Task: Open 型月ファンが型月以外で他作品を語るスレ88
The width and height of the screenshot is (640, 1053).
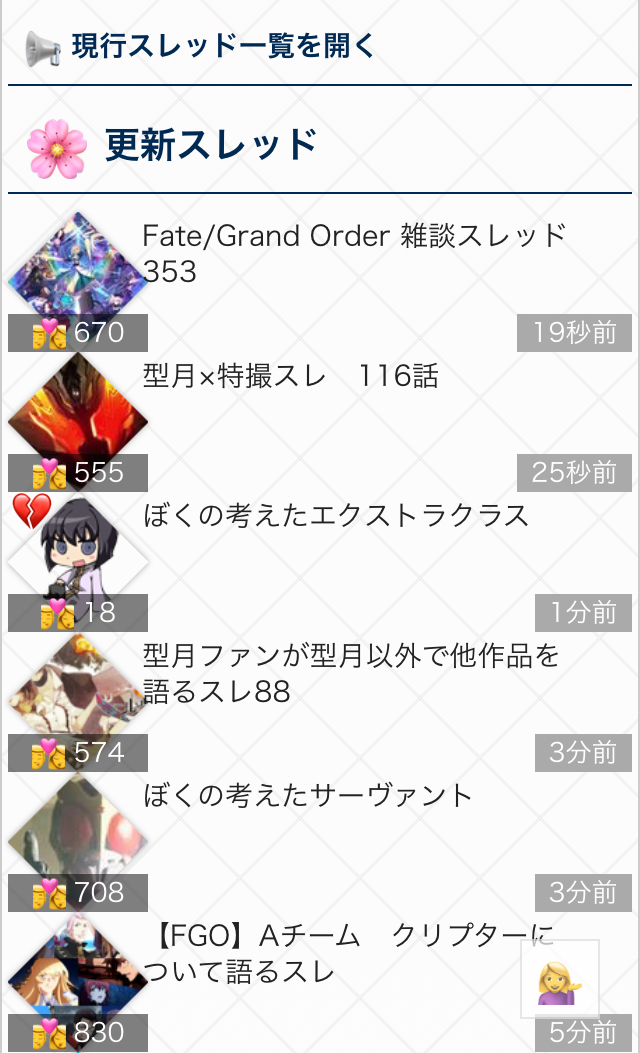Action: (351, 673)
